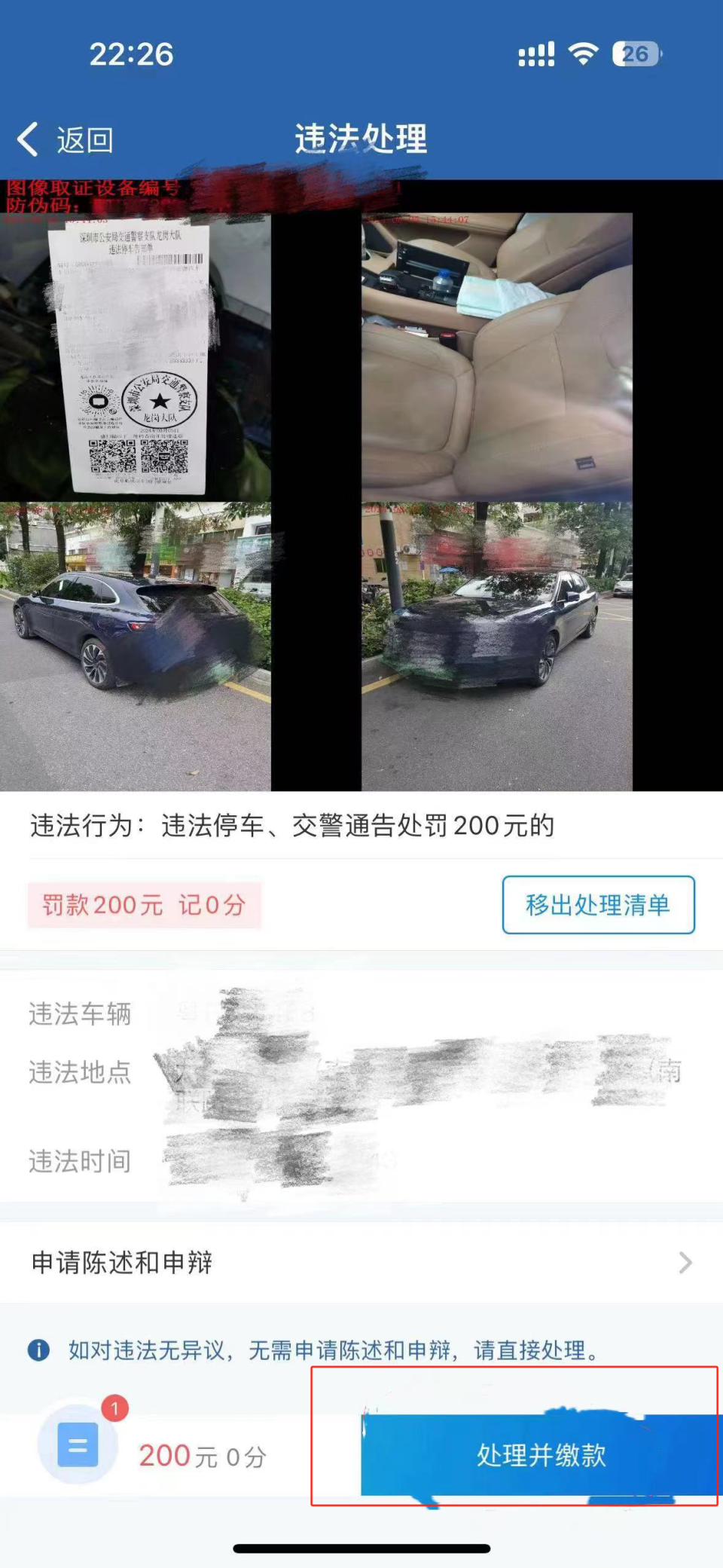Screen dimensions: 723x1568
Task: Tap 移出处理清单 to remove this violation
Action: tap(598, 904)
